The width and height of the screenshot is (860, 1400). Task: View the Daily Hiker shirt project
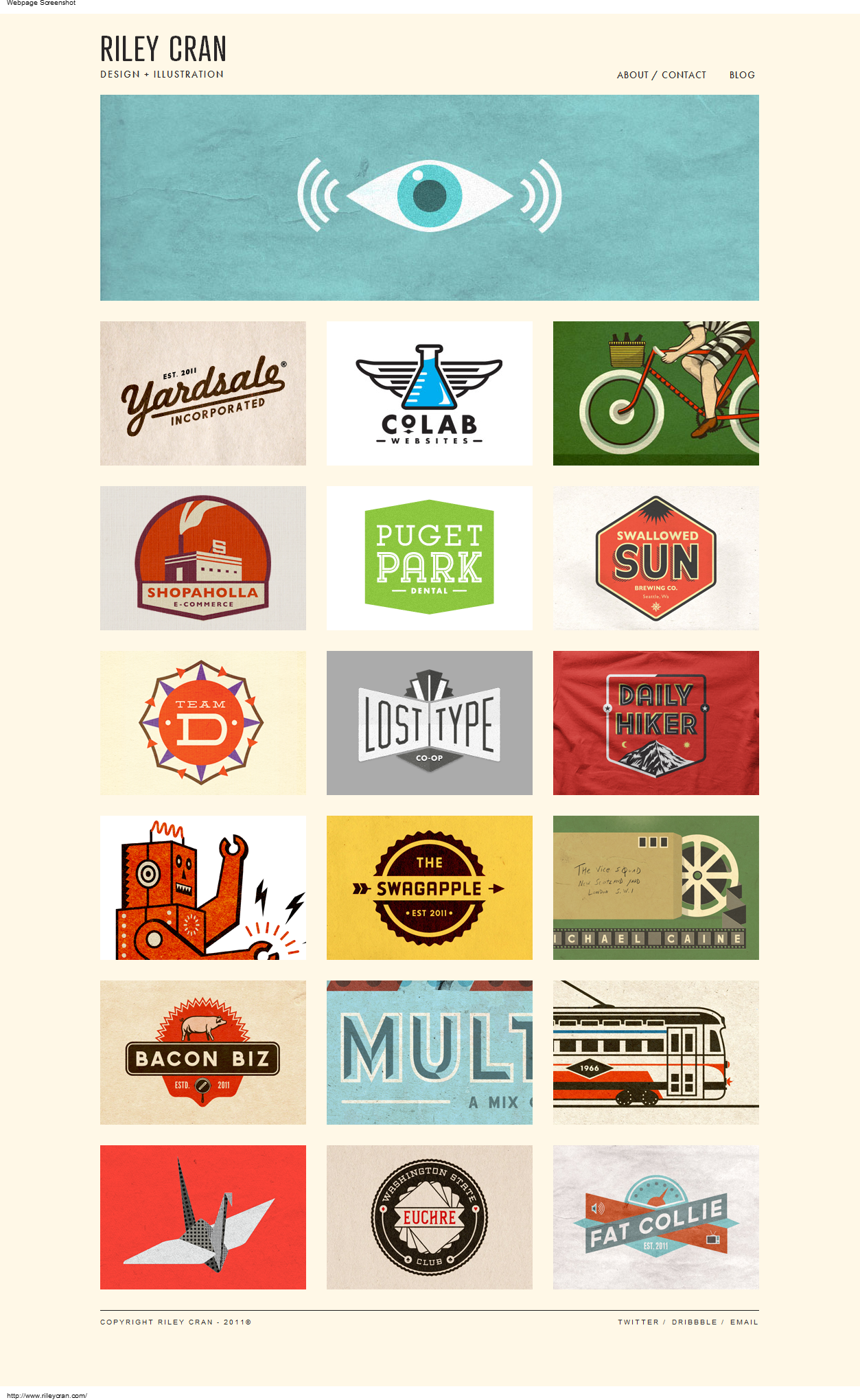[656, 723]
